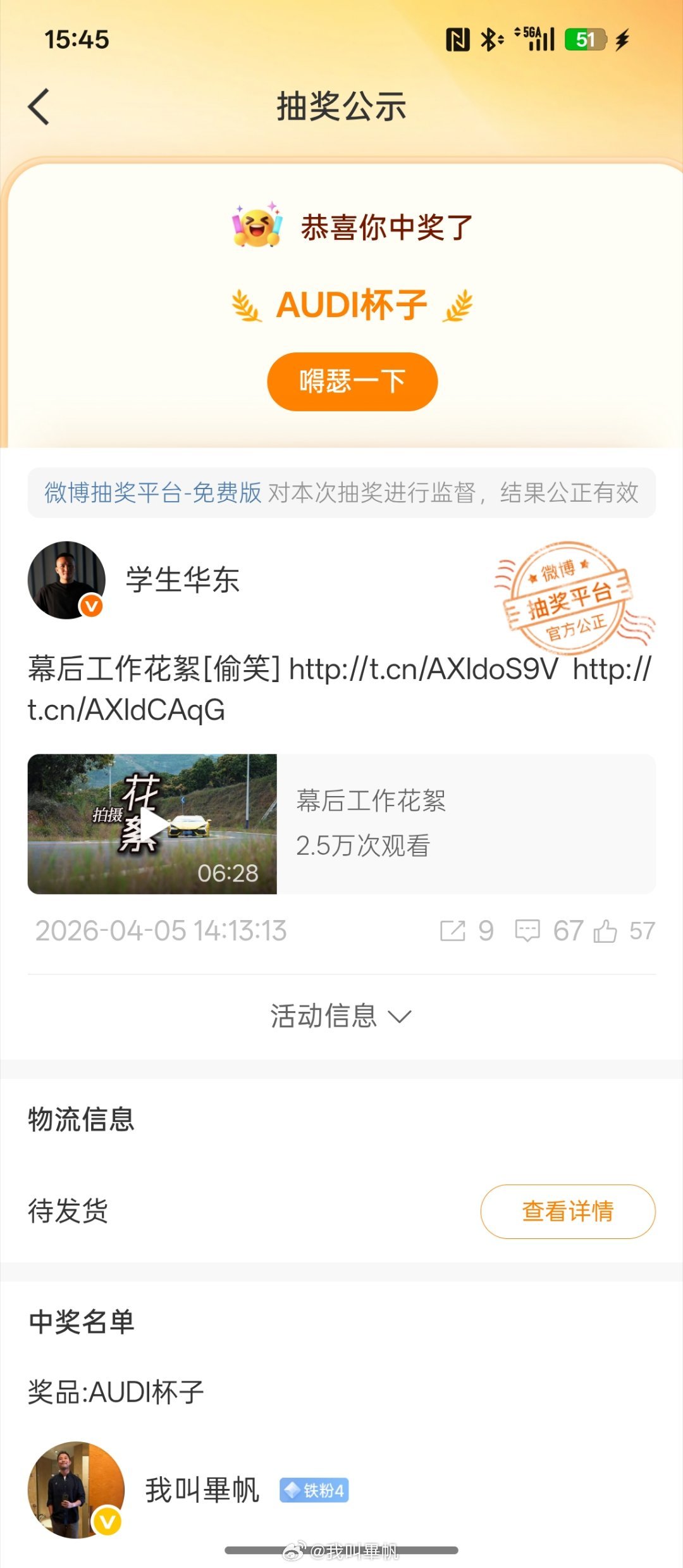This screenshot has width=683, height=1568.
Task: Open 微博抽奖平台-免费版 link
Action: click(152, 494)
